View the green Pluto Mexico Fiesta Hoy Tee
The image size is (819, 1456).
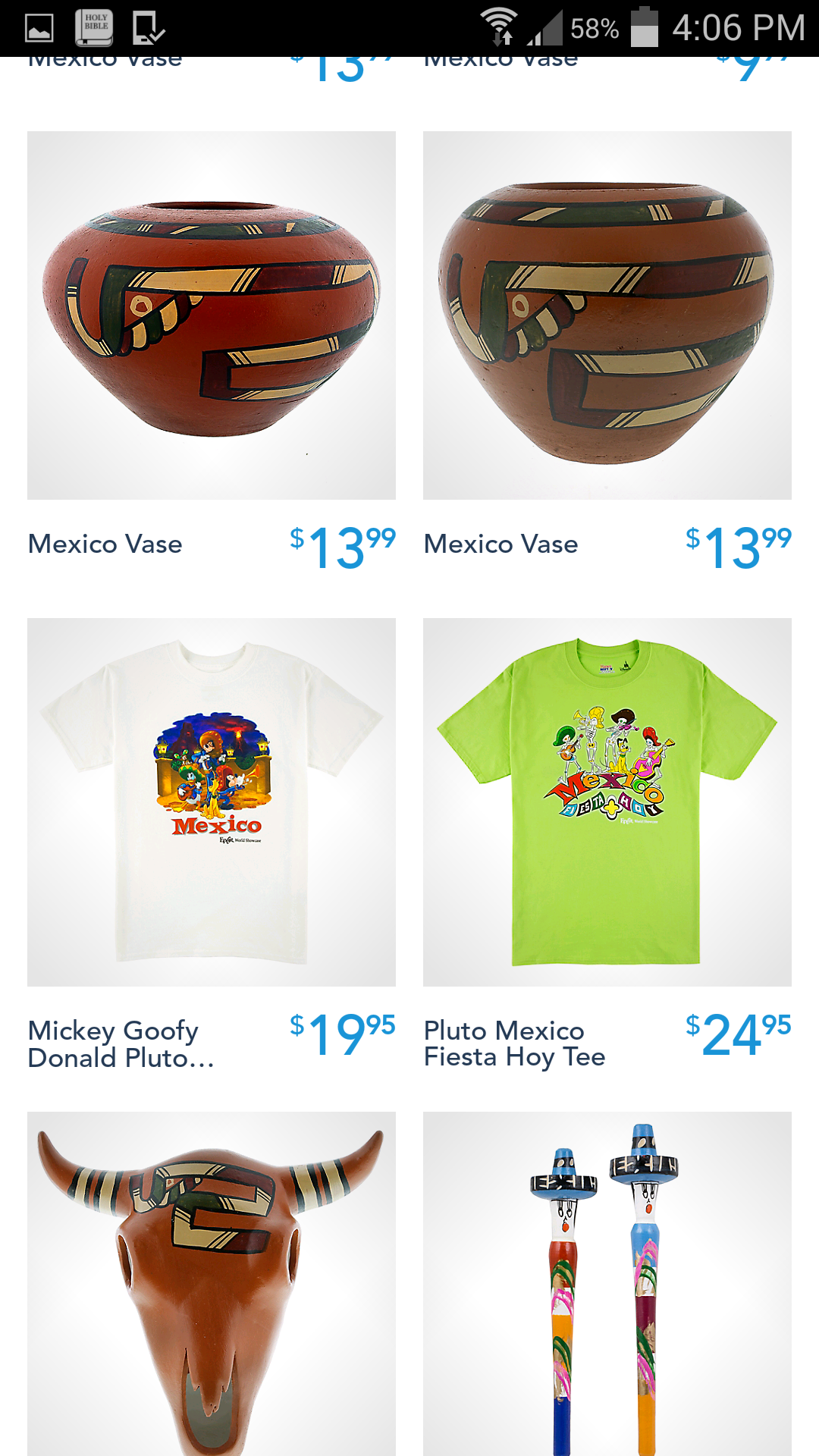coord(607,802)
